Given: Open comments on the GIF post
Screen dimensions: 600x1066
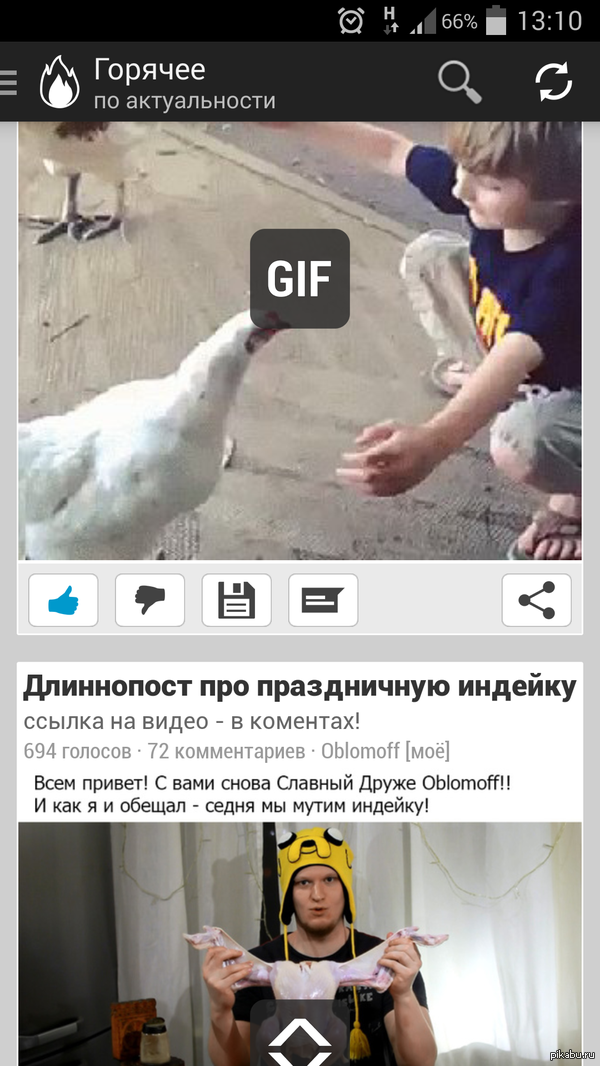Looking at the screenshot, I should 323,600.
